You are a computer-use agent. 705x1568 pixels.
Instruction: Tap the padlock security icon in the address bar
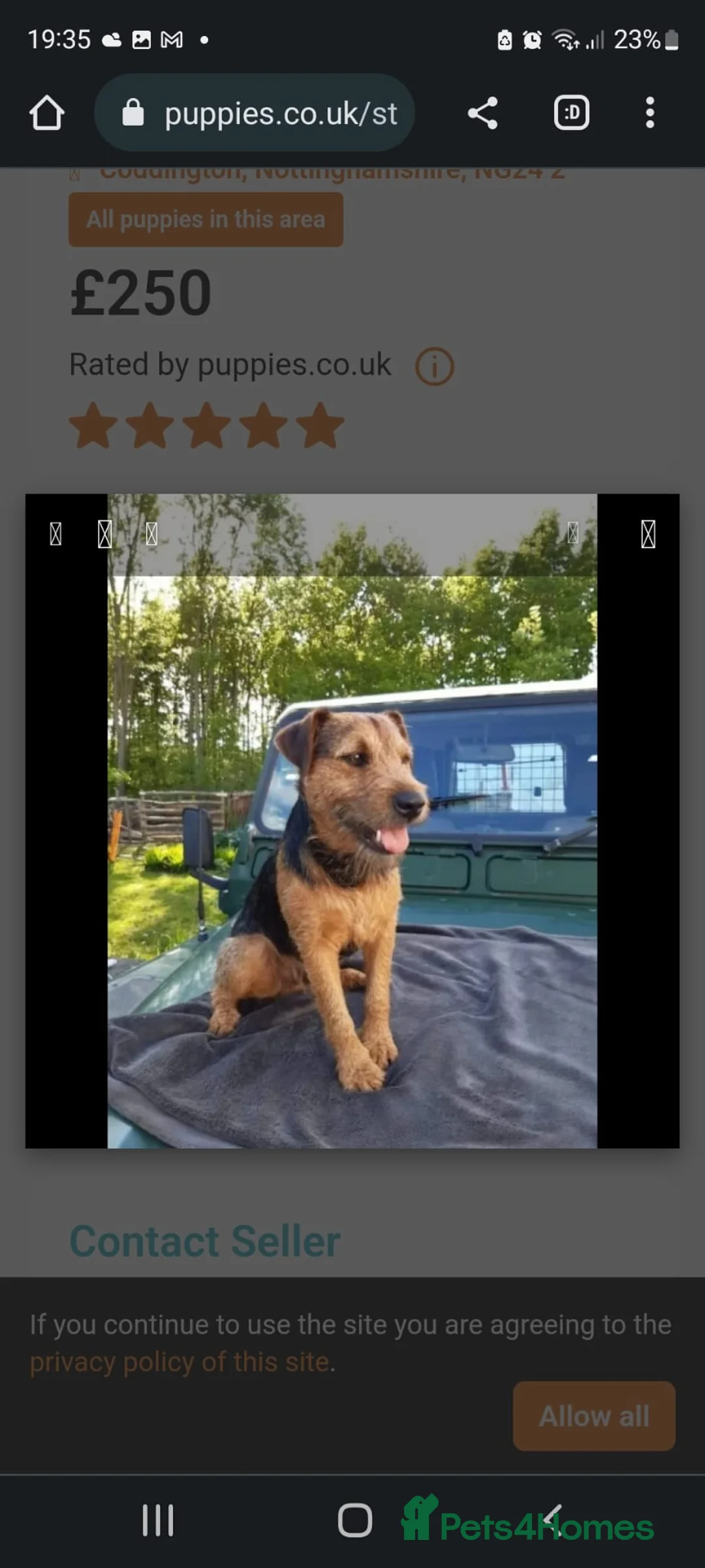click(x=133, y=112)
